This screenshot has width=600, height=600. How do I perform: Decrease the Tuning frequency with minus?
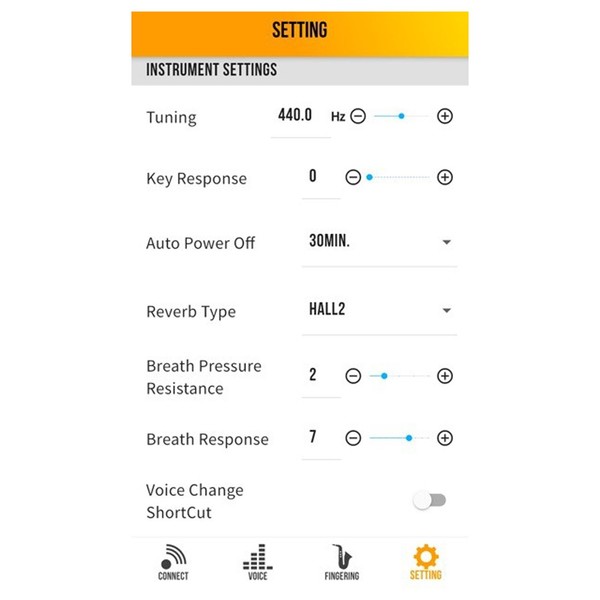pos(358,116)
